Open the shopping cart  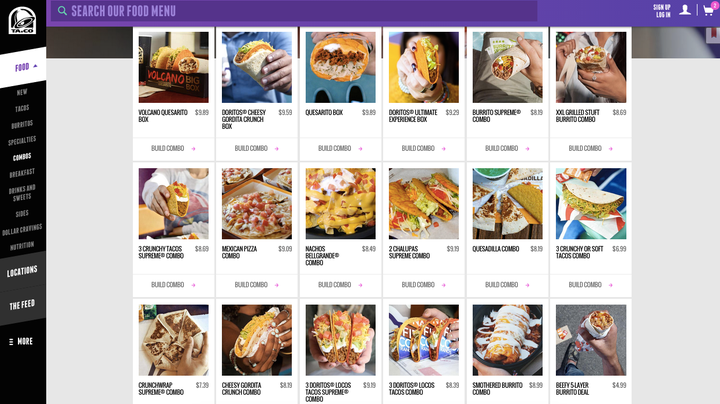709,10
